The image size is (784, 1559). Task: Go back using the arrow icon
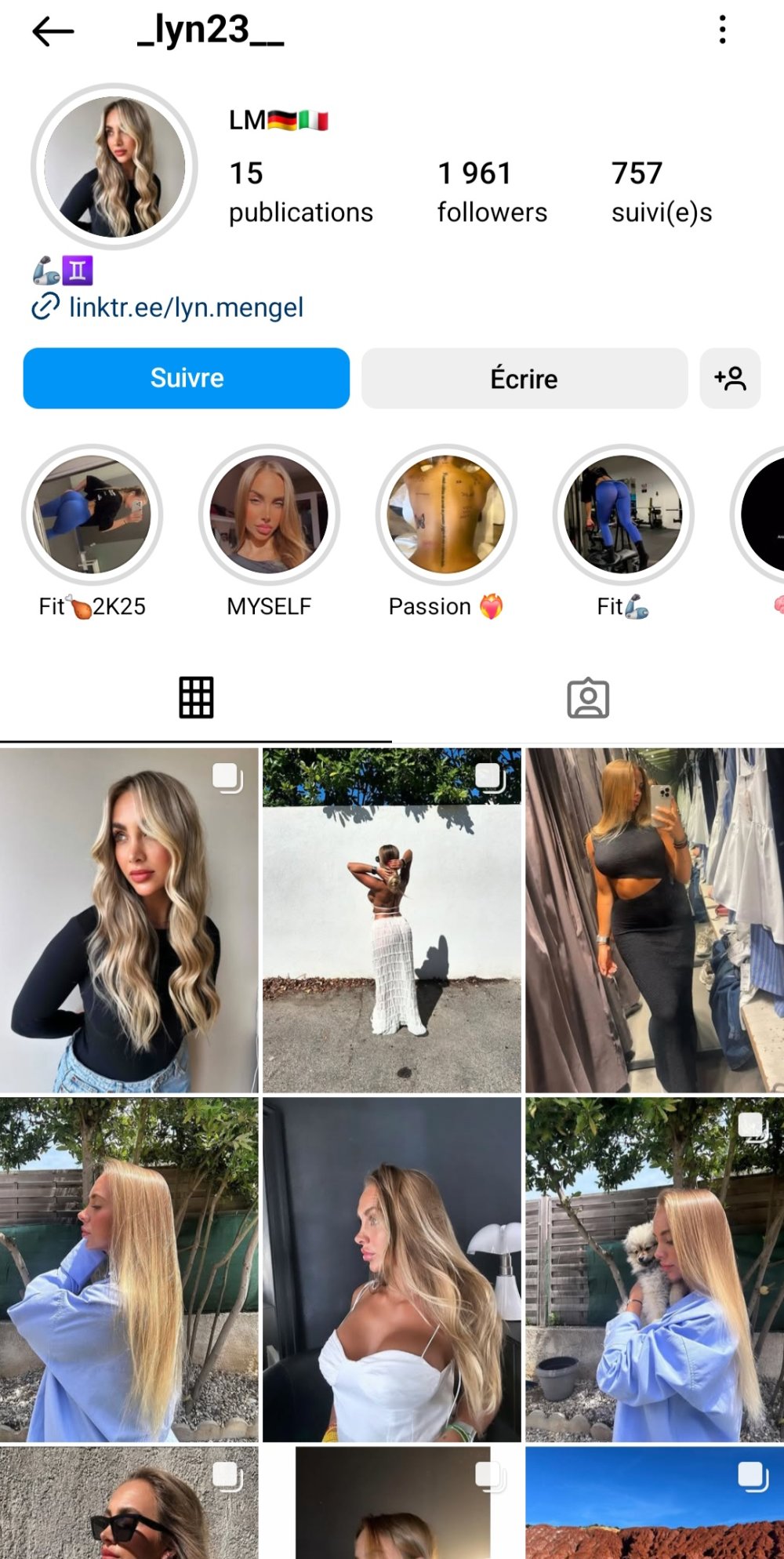coord(53,31)
